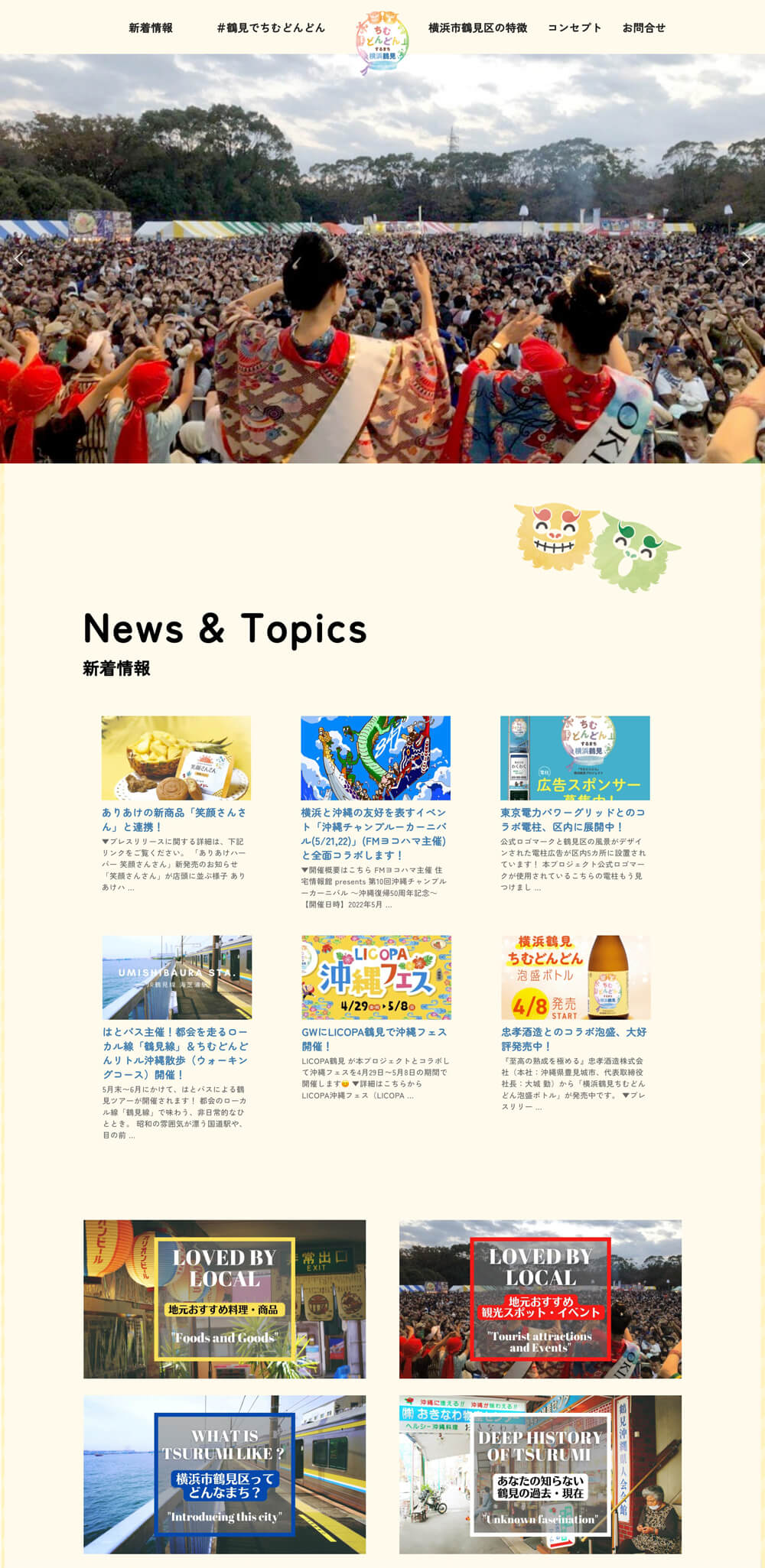Open the What is Tsurumi like banner
The height and width of the screenshot is (1568, 765).
224,1474
